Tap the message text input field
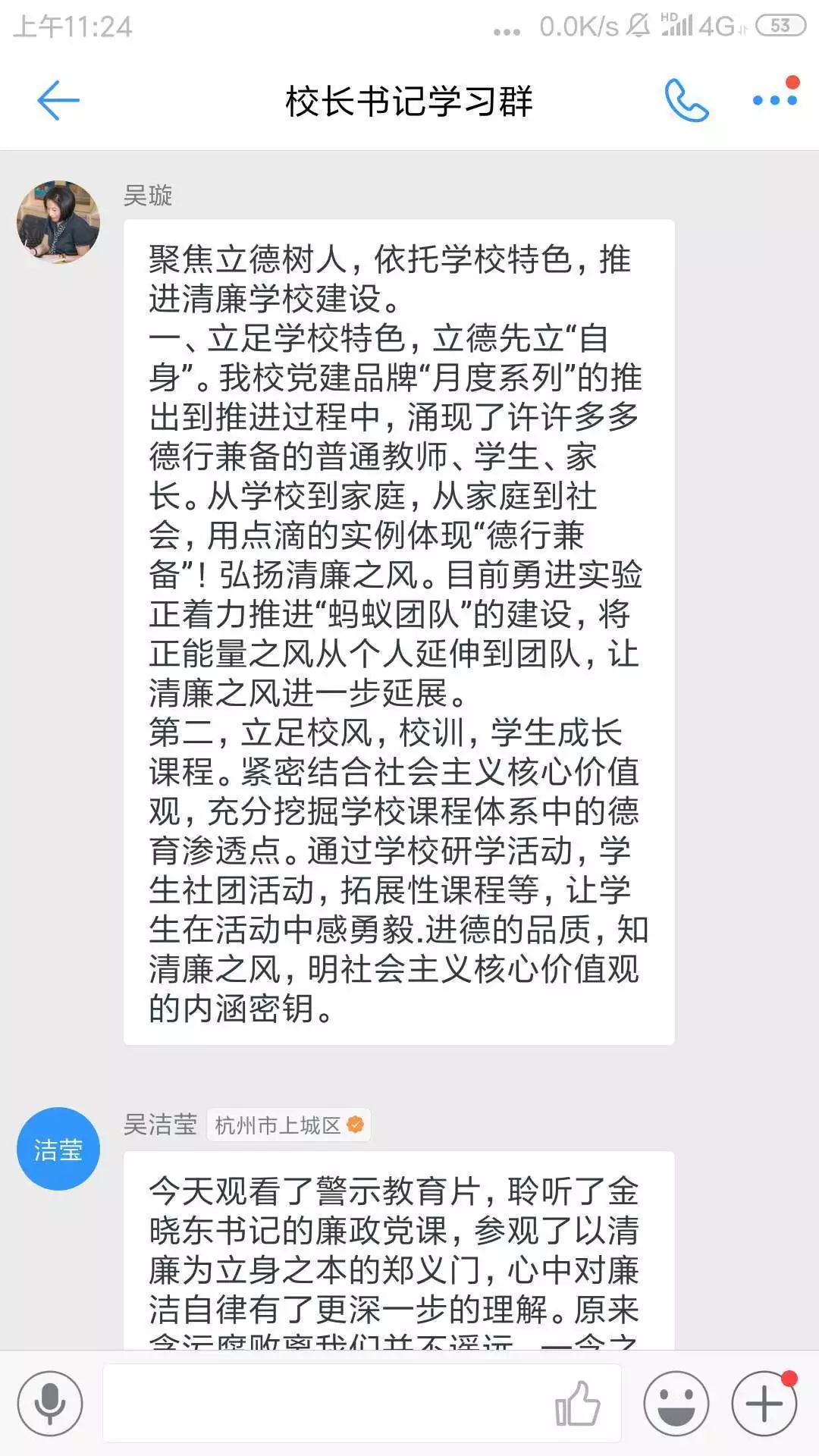Screen dimensions: 819x1456 coord(326,1403)
